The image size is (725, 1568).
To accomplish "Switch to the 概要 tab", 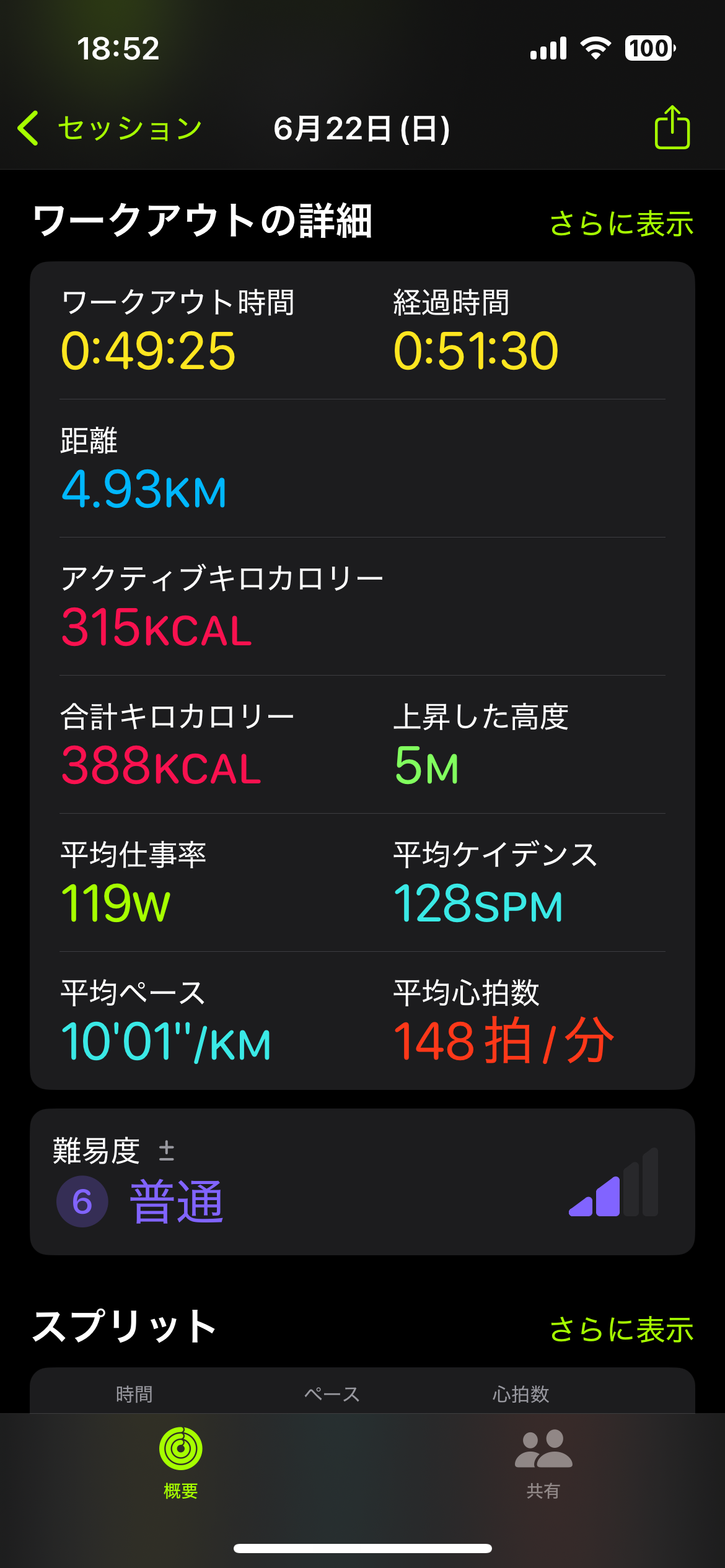I will click(181, 1463).
